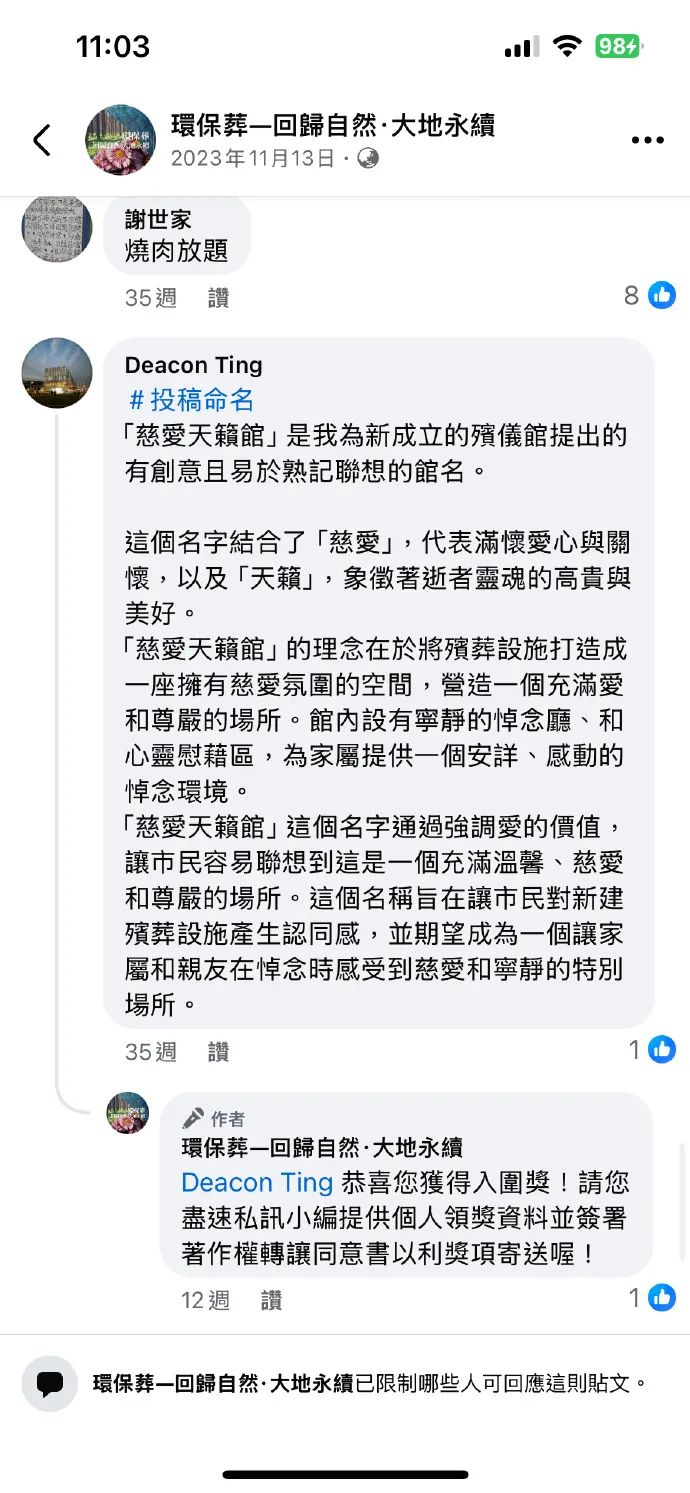Like Deacon Ting's comment
Viewport: 690px width, 1493px height.
218,1052
